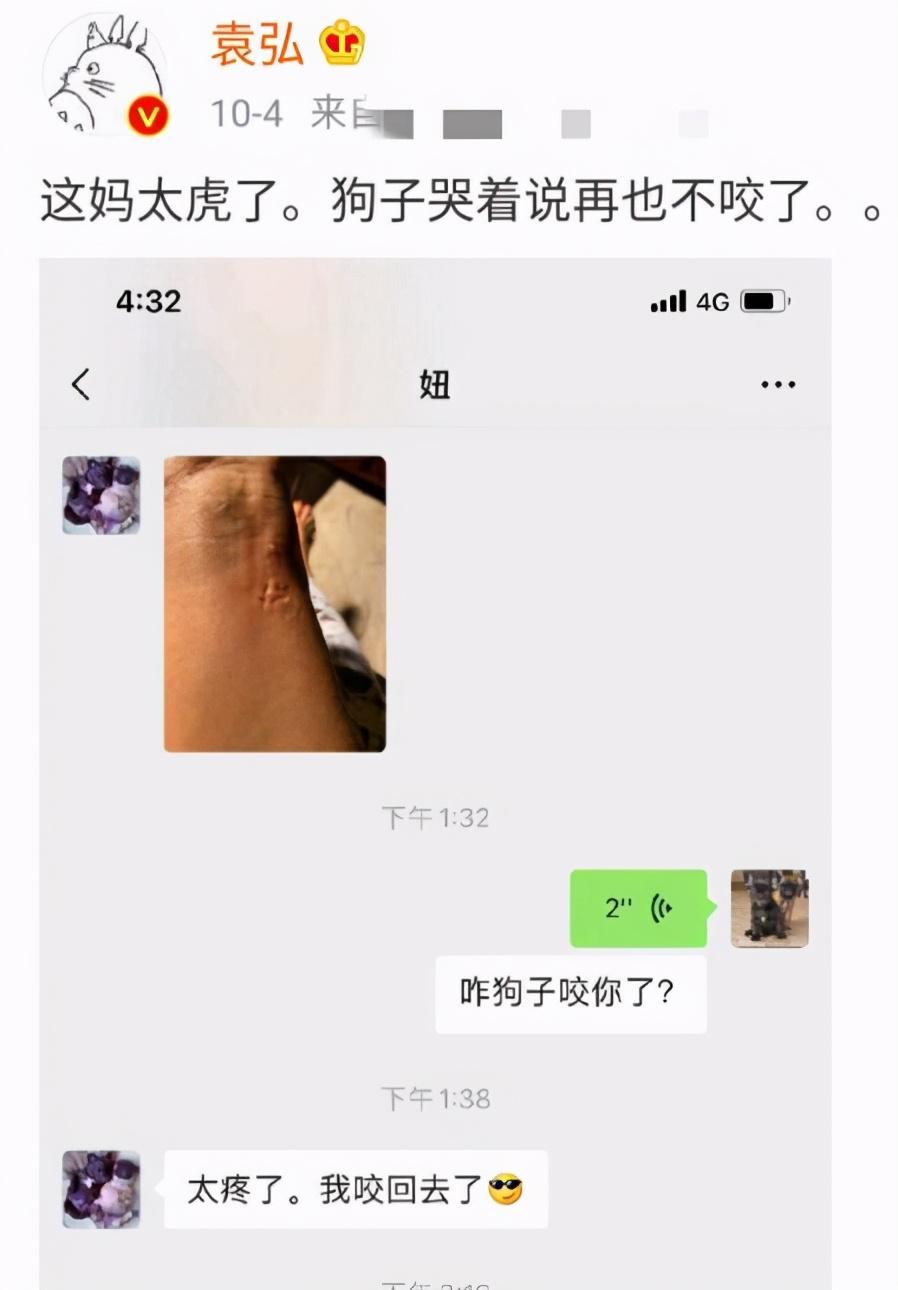Tap the dog photo avatar beside the voice message
898x1290 pixels.
click(x=768, y=908)
